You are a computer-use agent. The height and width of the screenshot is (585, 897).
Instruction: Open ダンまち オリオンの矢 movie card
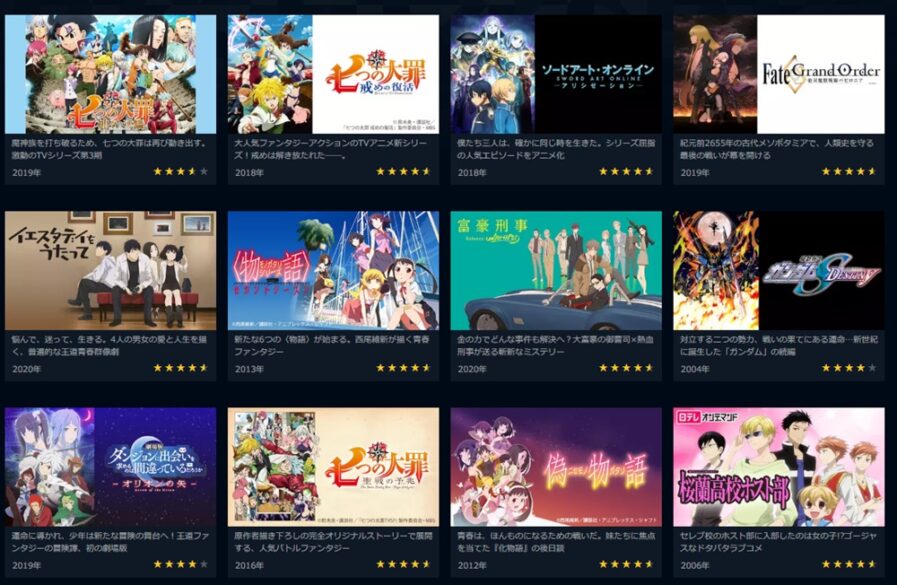[x=110, y=466]
